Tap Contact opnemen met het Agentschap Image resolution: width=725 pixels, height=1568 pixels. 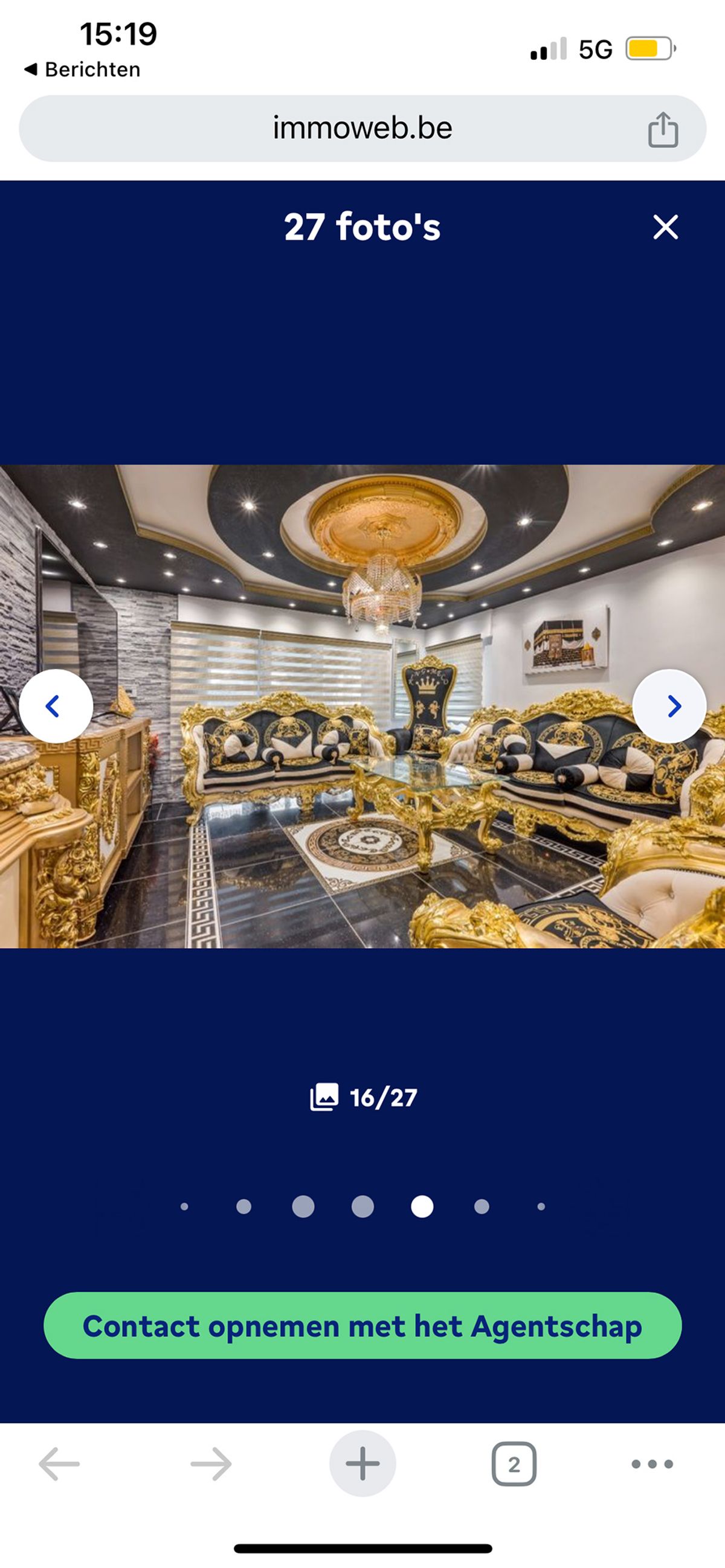(x=362, y=1326)
